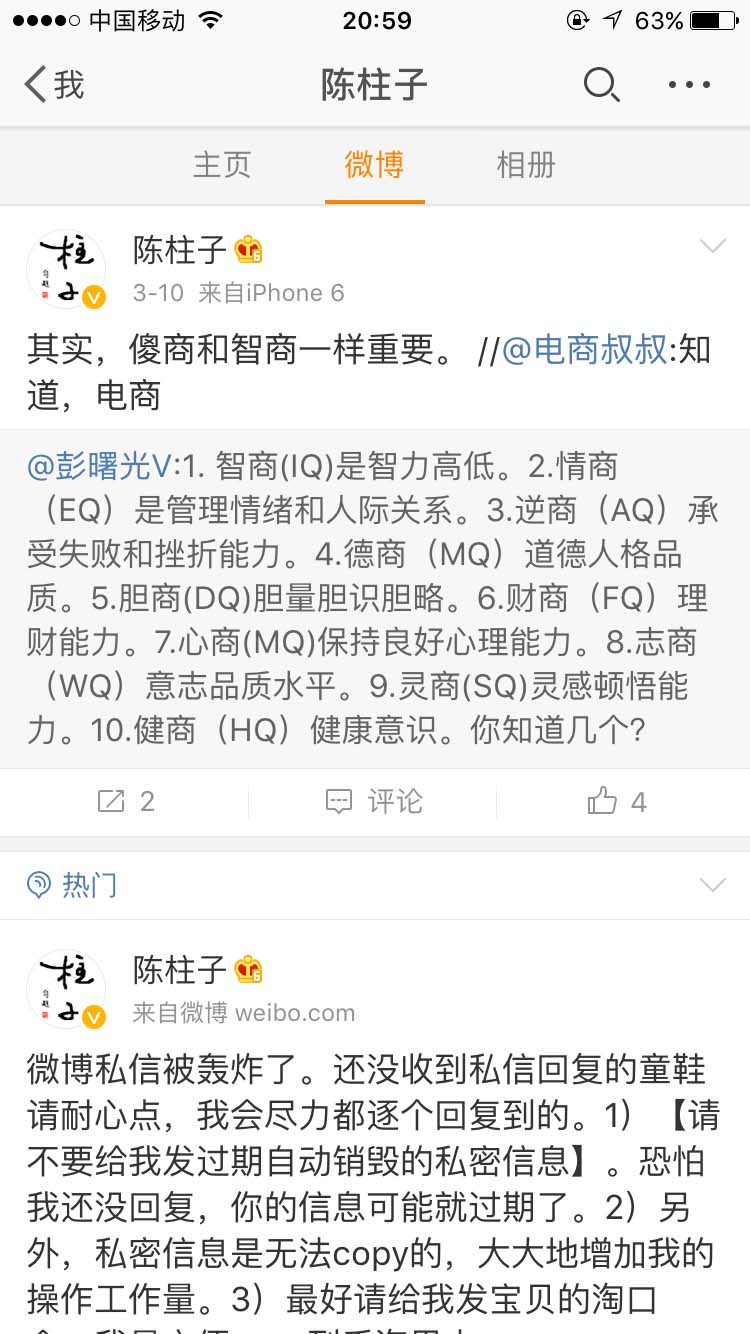Open the search icon in the title bar
Image resolution: width=750 pixels, height=1334 pixels.
602,86
